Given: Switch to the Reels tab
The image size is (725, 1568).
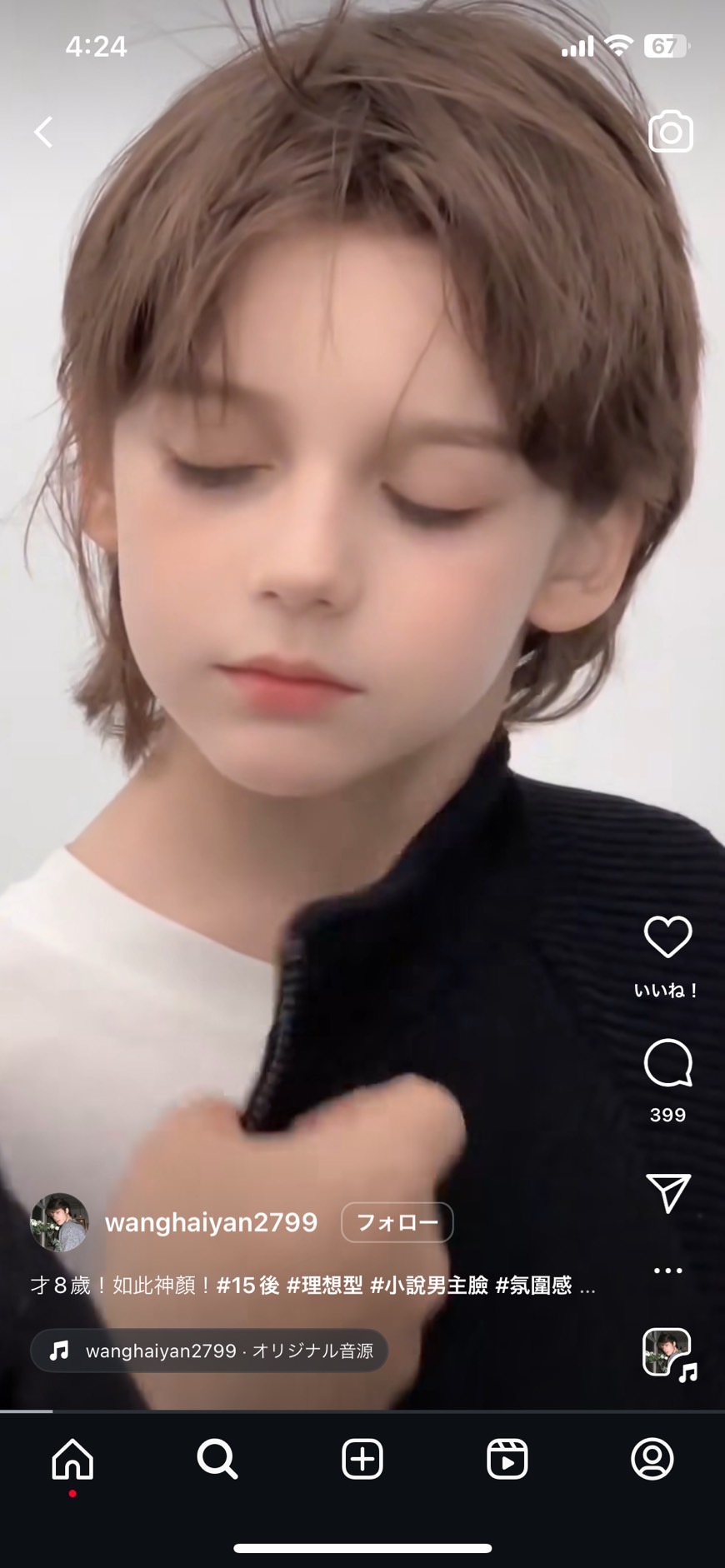Looking at the screenshot, I should (x=507, y=1460).
